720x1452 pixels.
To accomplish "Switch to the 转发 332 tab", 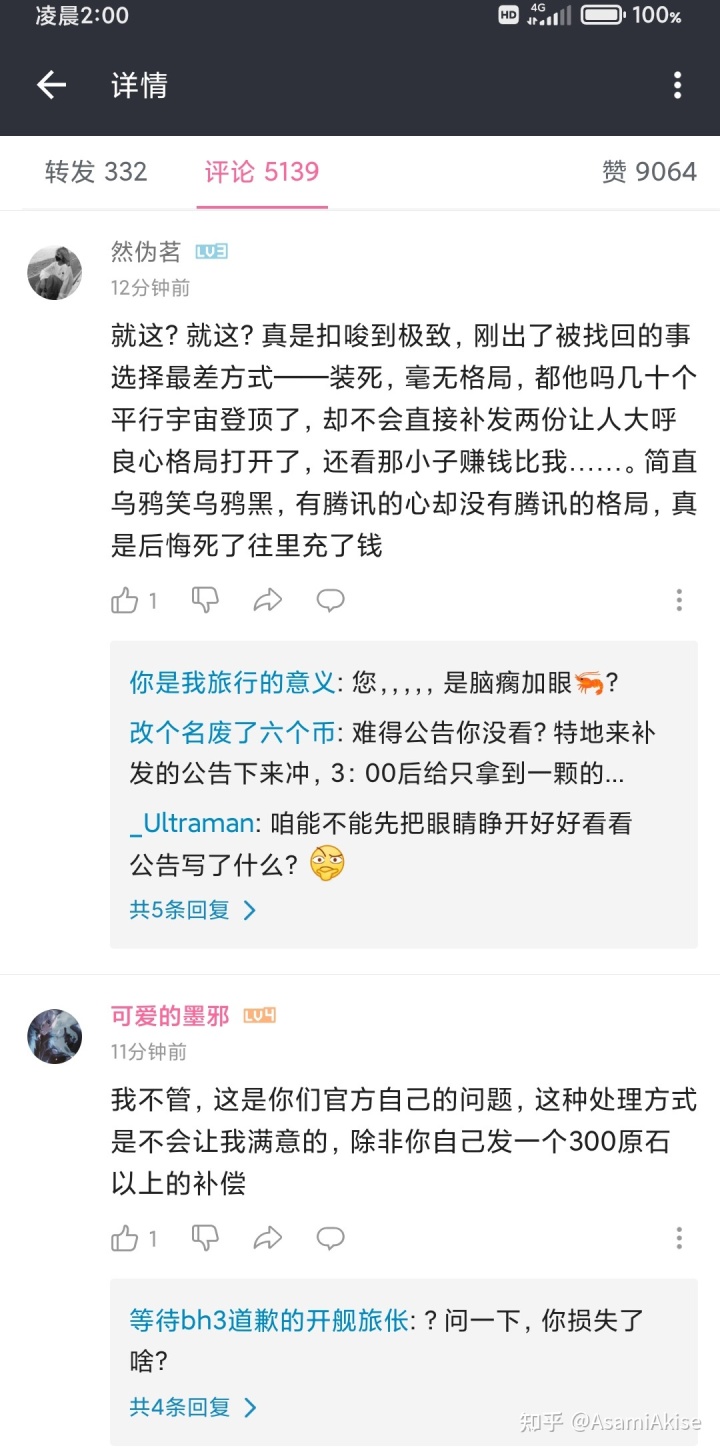I will [x=96, y=172].
